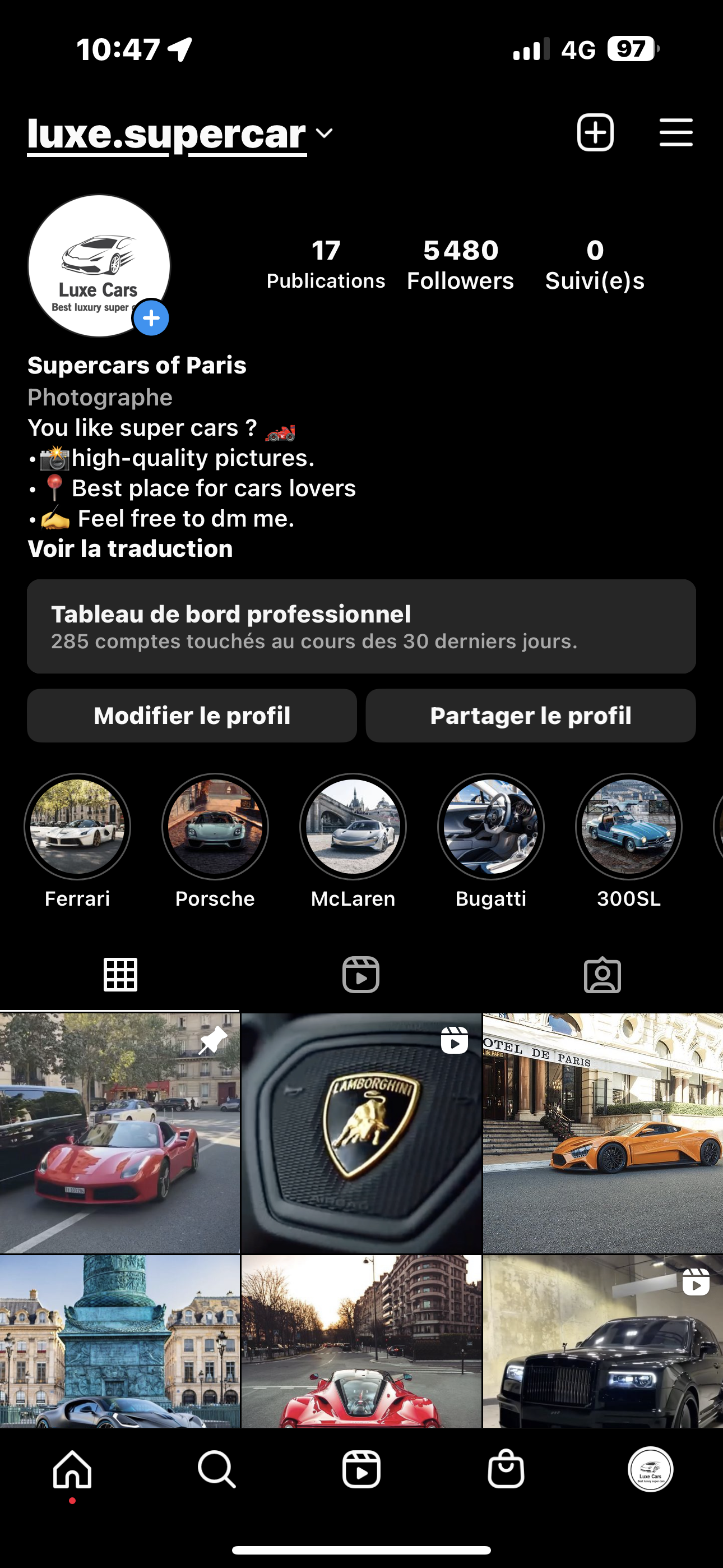Viewport: 723px width, 1568px height.
Task: Open the search and explore tab
Action: click(x=217, y=1469)
